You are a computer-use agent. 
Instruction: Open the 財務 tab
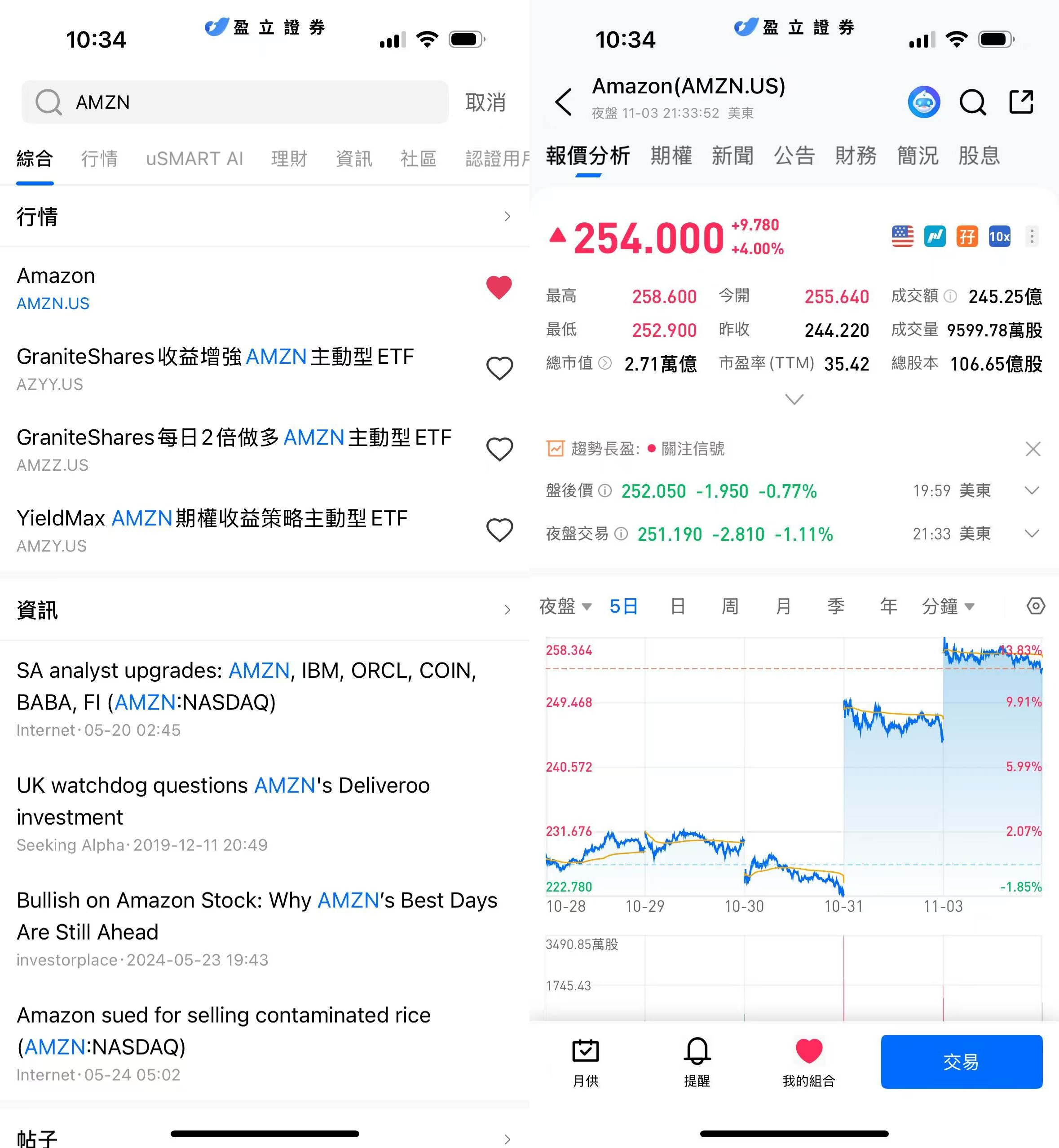(x=856, y=155)
